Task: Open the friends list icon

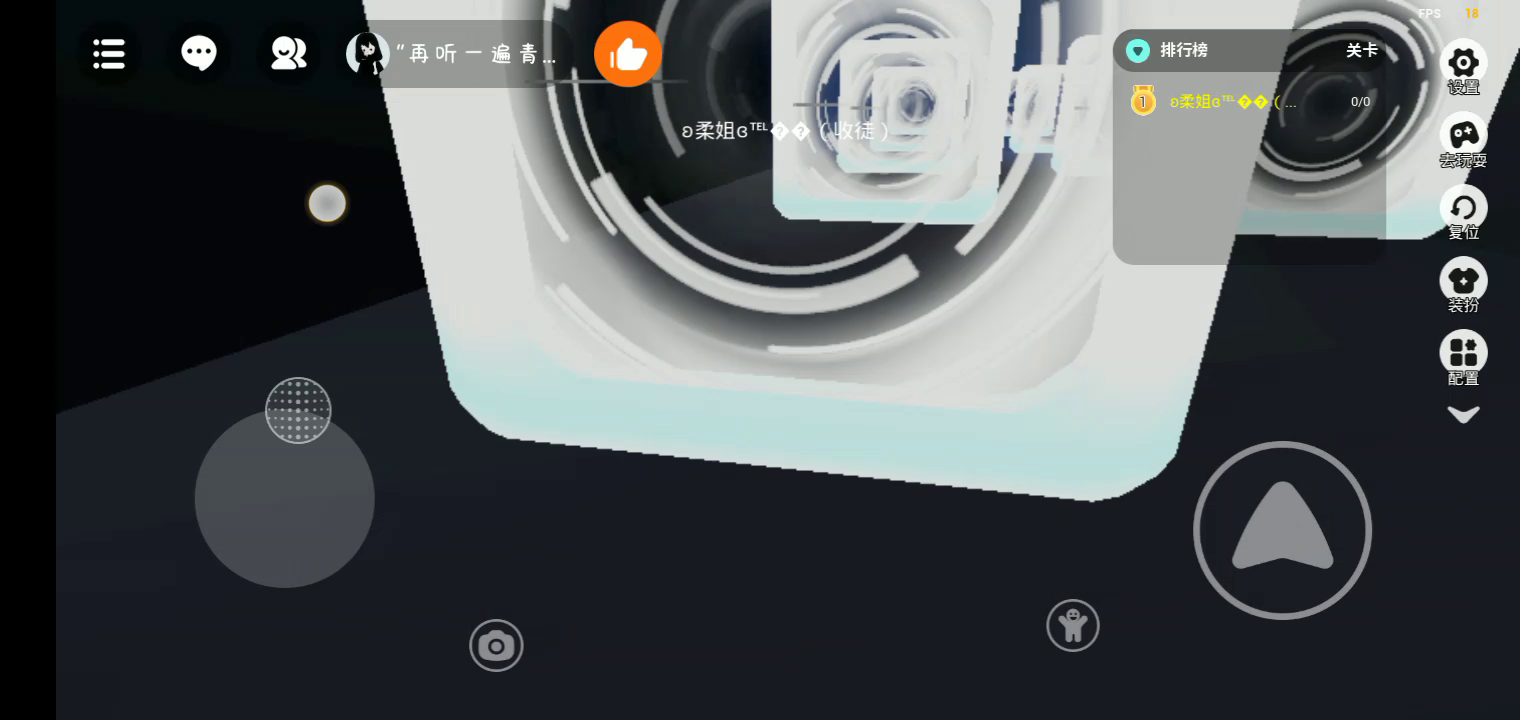Action: tap(288, 53)
